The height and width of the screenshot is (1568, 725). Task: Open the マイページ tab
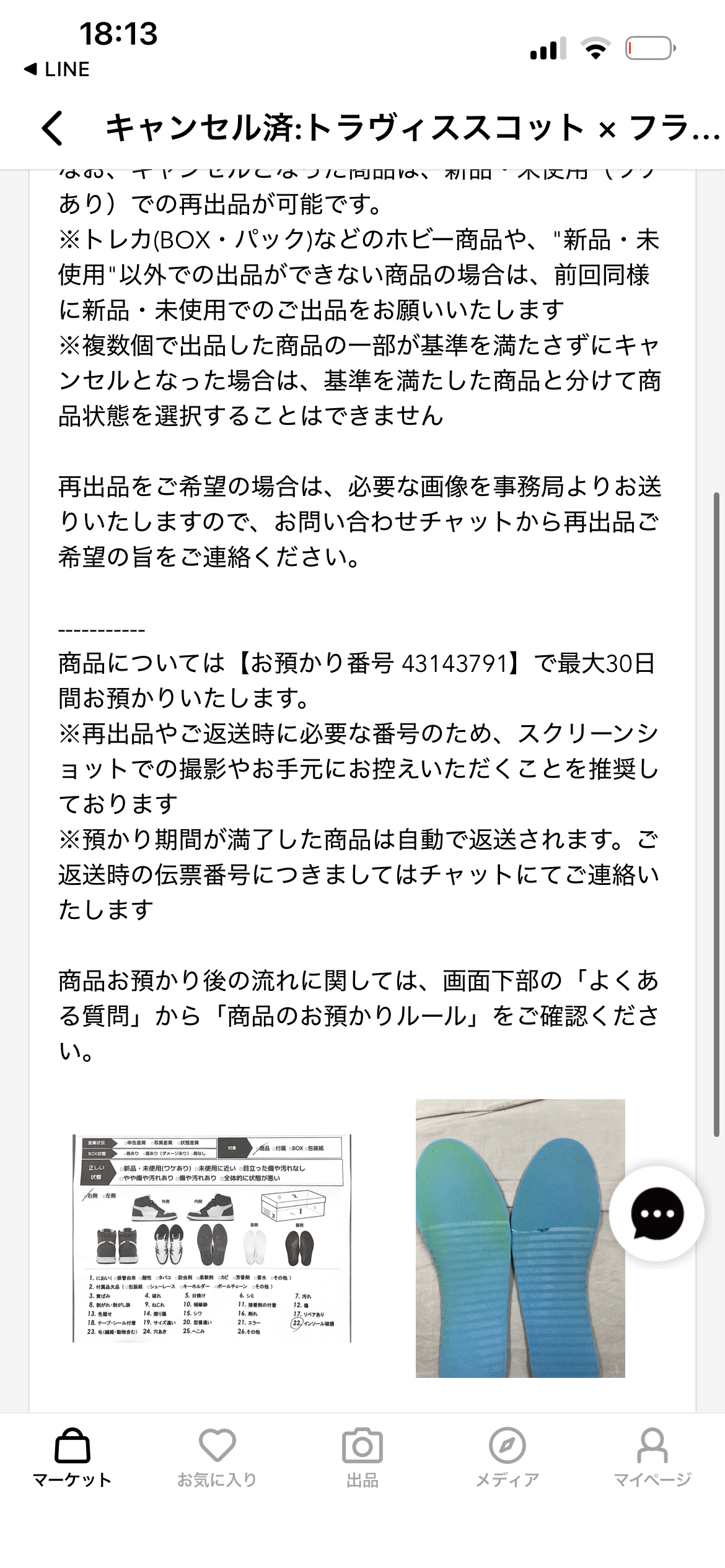[x=652, y=1459]
